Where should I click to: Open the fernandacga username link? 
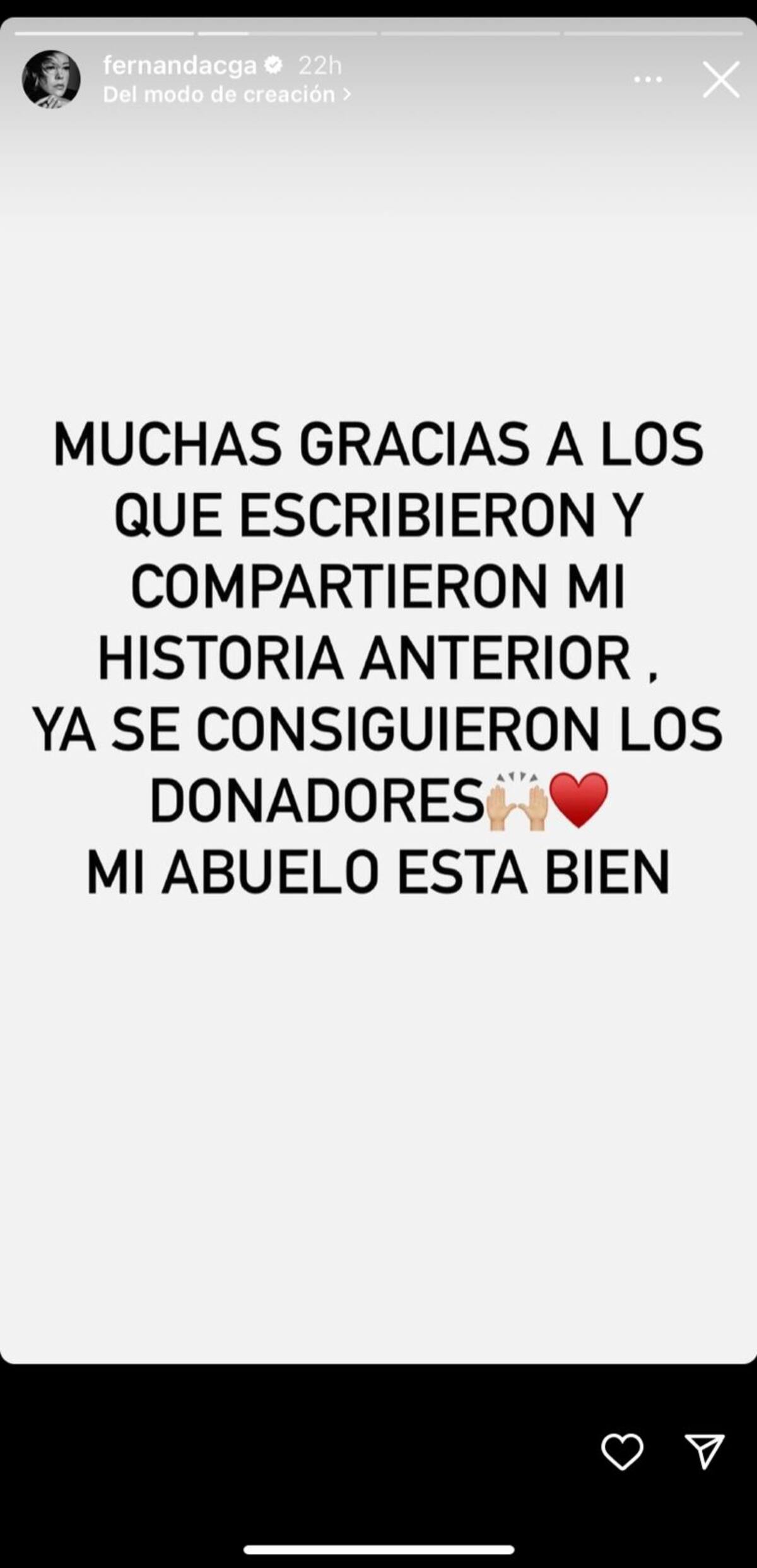pos(180,65)
